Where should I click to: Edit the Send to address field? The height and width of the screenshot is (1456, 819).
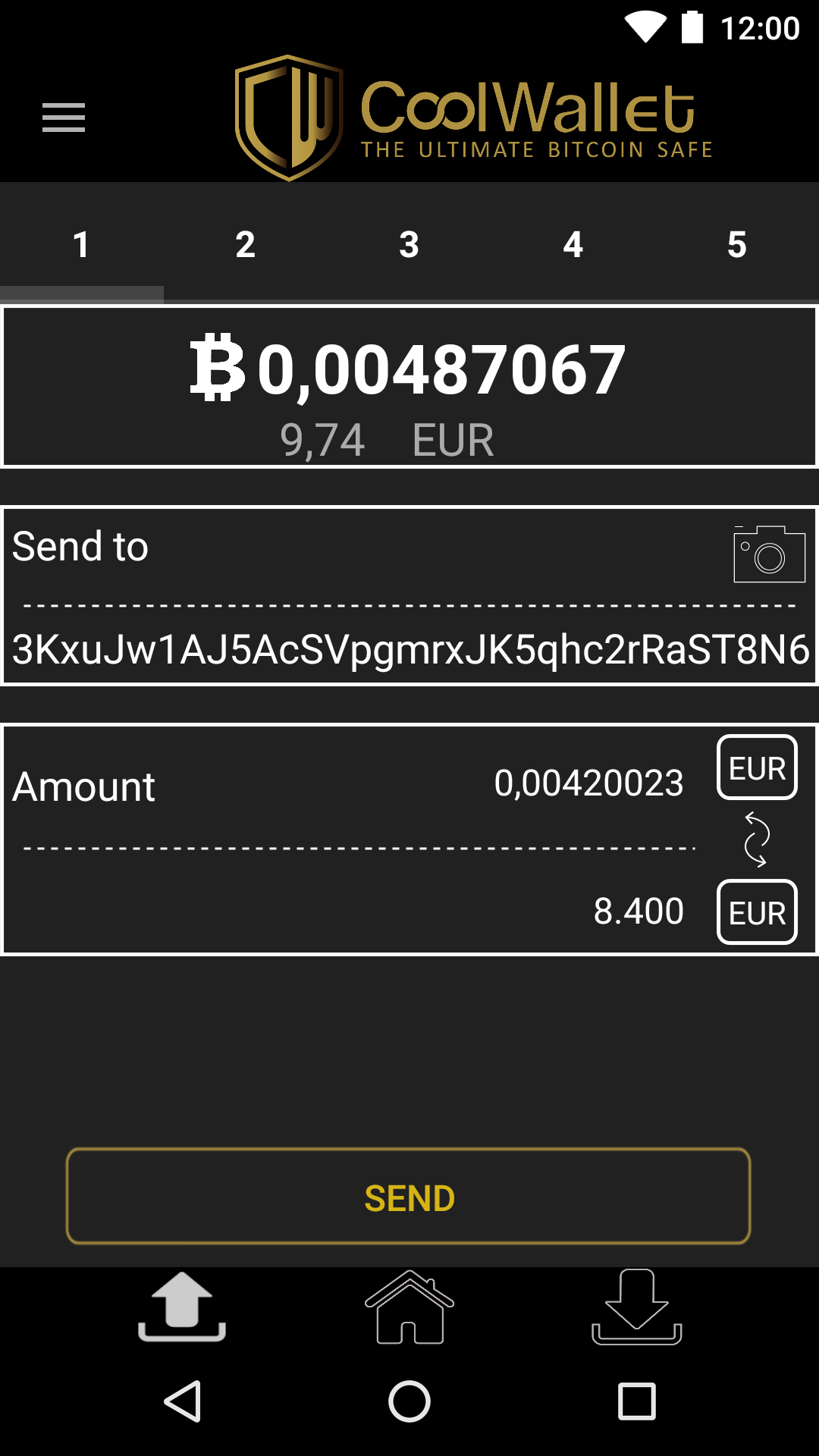[x=409, y=650]
